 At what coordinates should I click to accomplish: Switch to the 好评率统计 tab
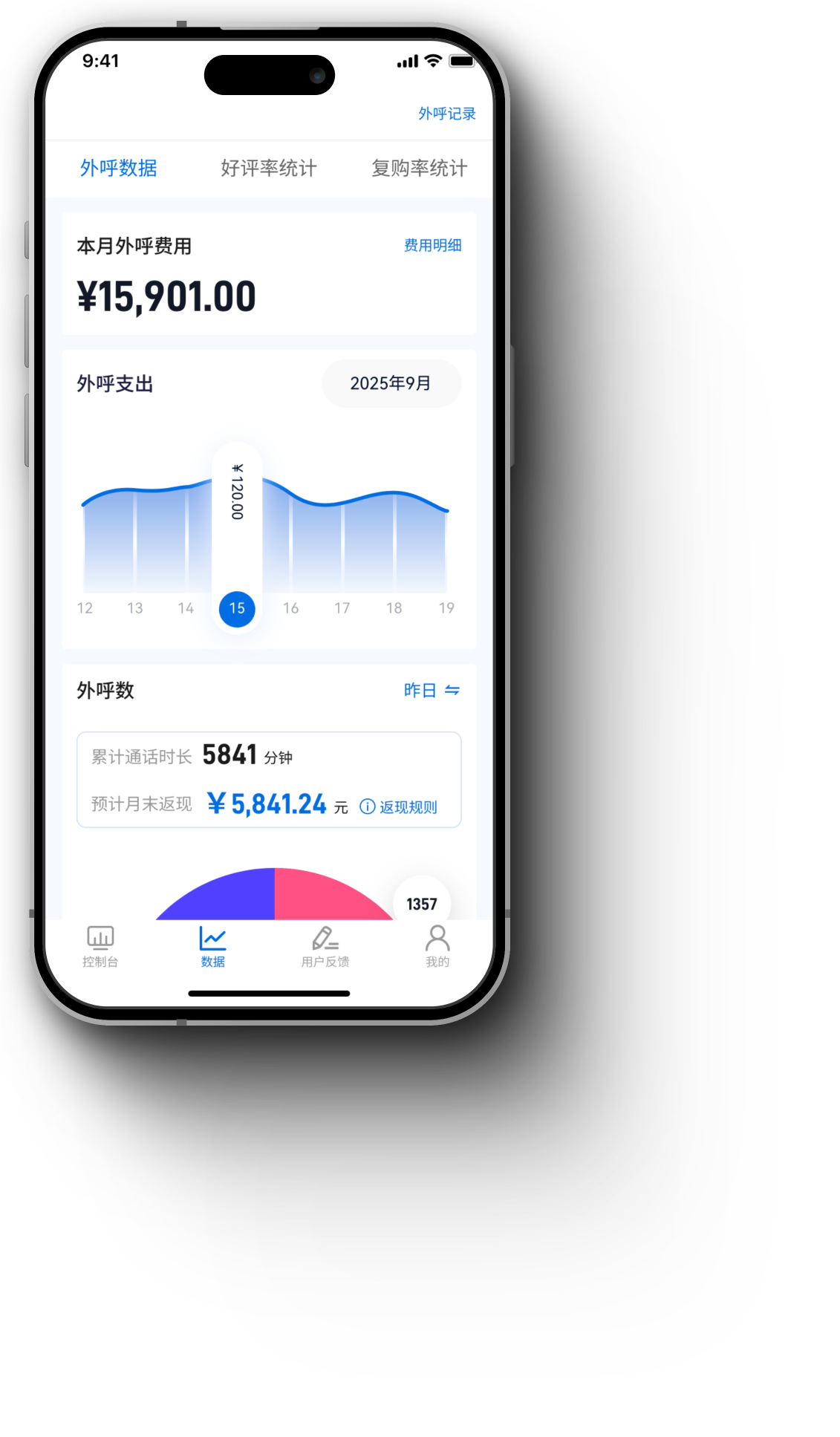268,169
